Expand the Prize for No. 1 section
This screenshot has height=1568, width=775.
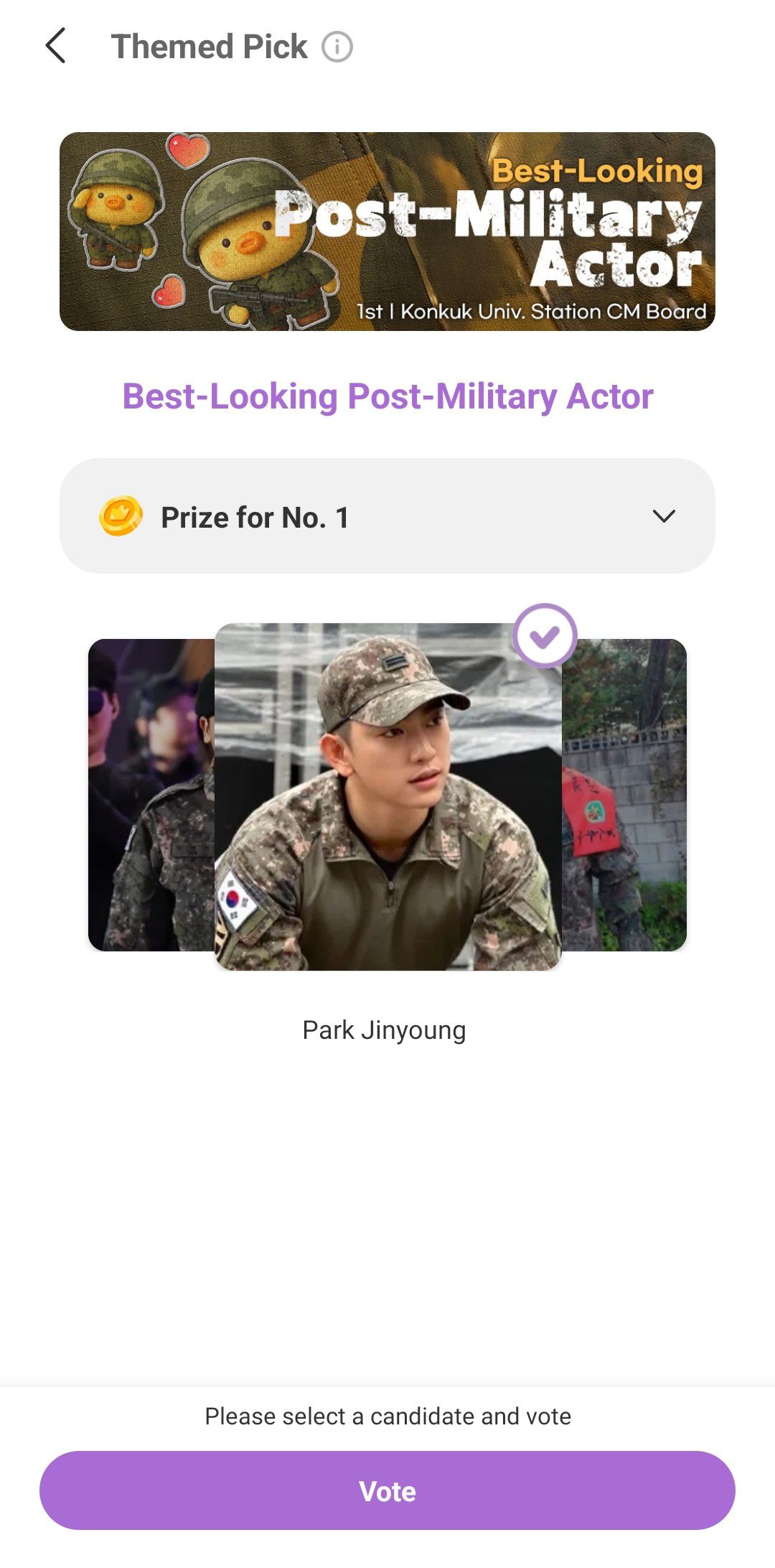663,516
